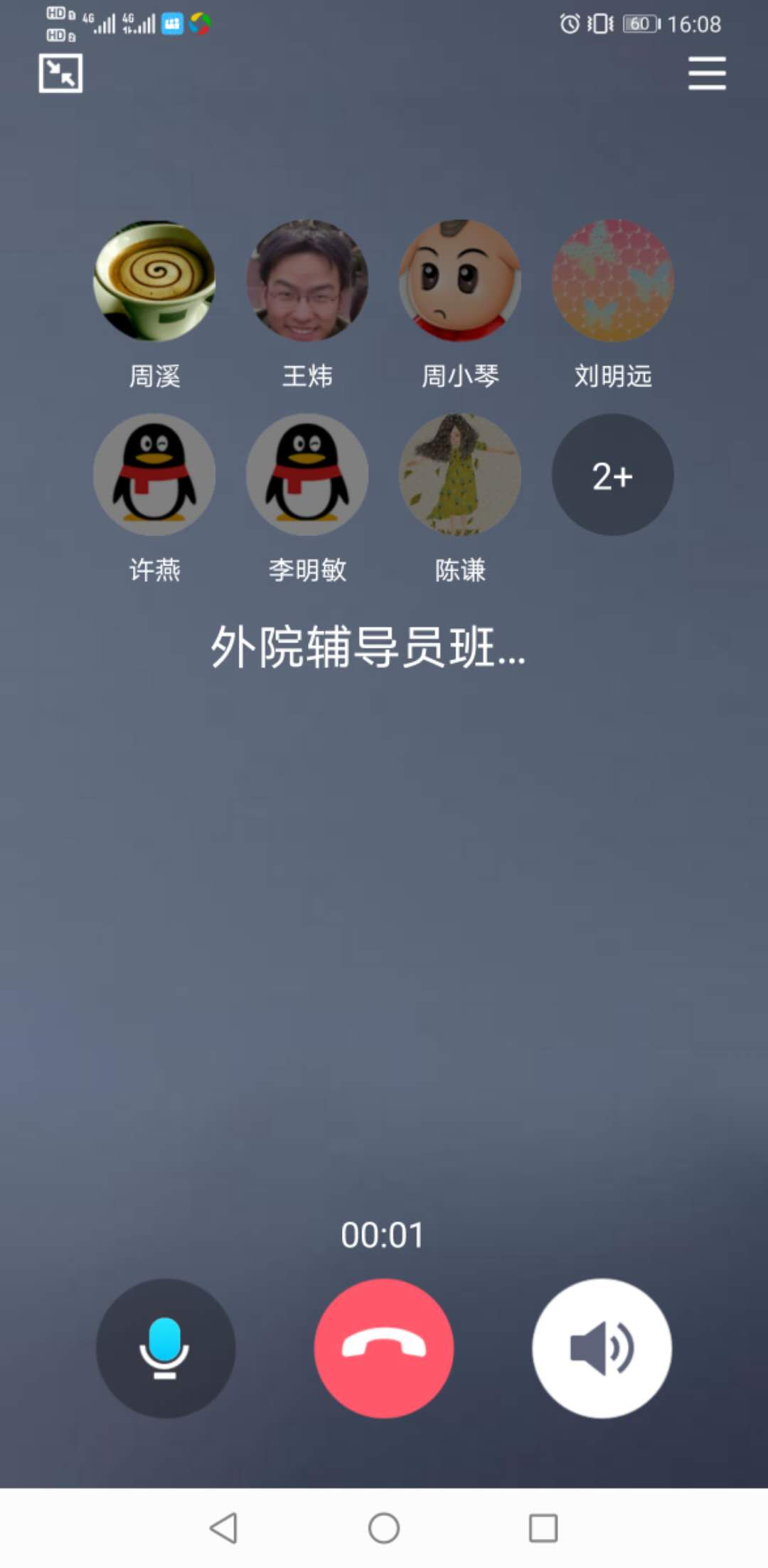
Task: Show the 2+ more participants
Action: click(x=612, y=475)
